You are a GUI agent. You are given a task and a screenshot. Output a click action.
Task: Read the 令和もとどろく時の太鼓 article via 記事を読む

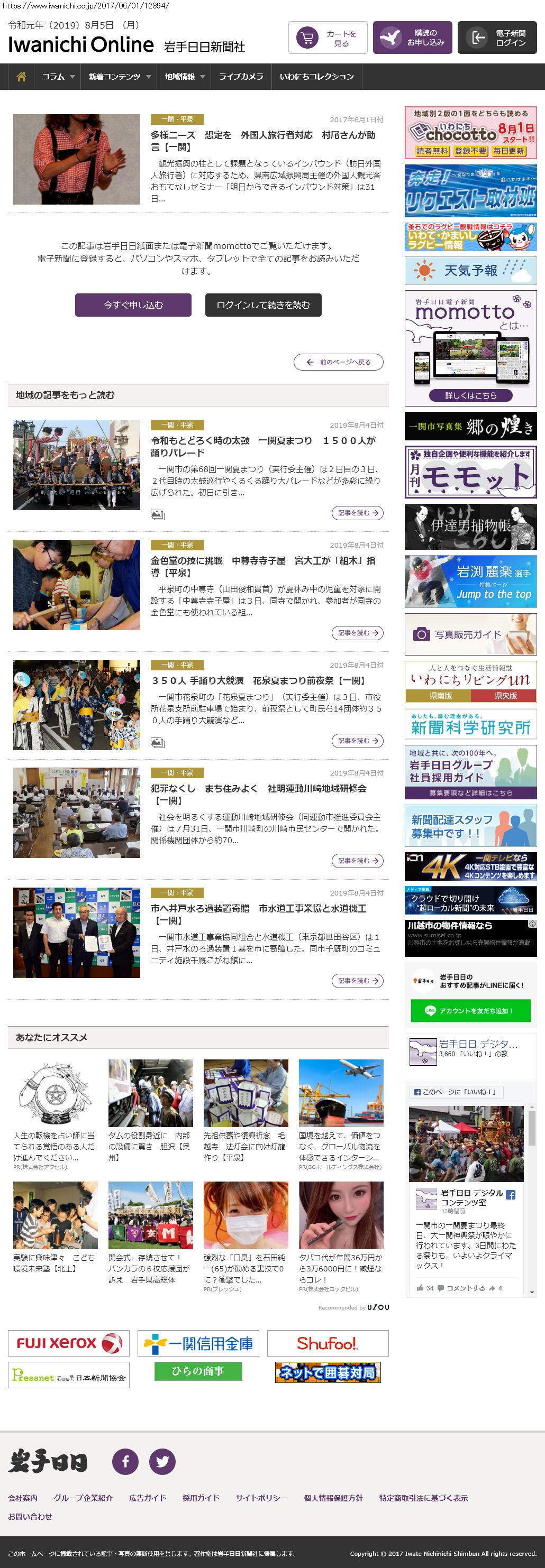click(x=358, y=513)
